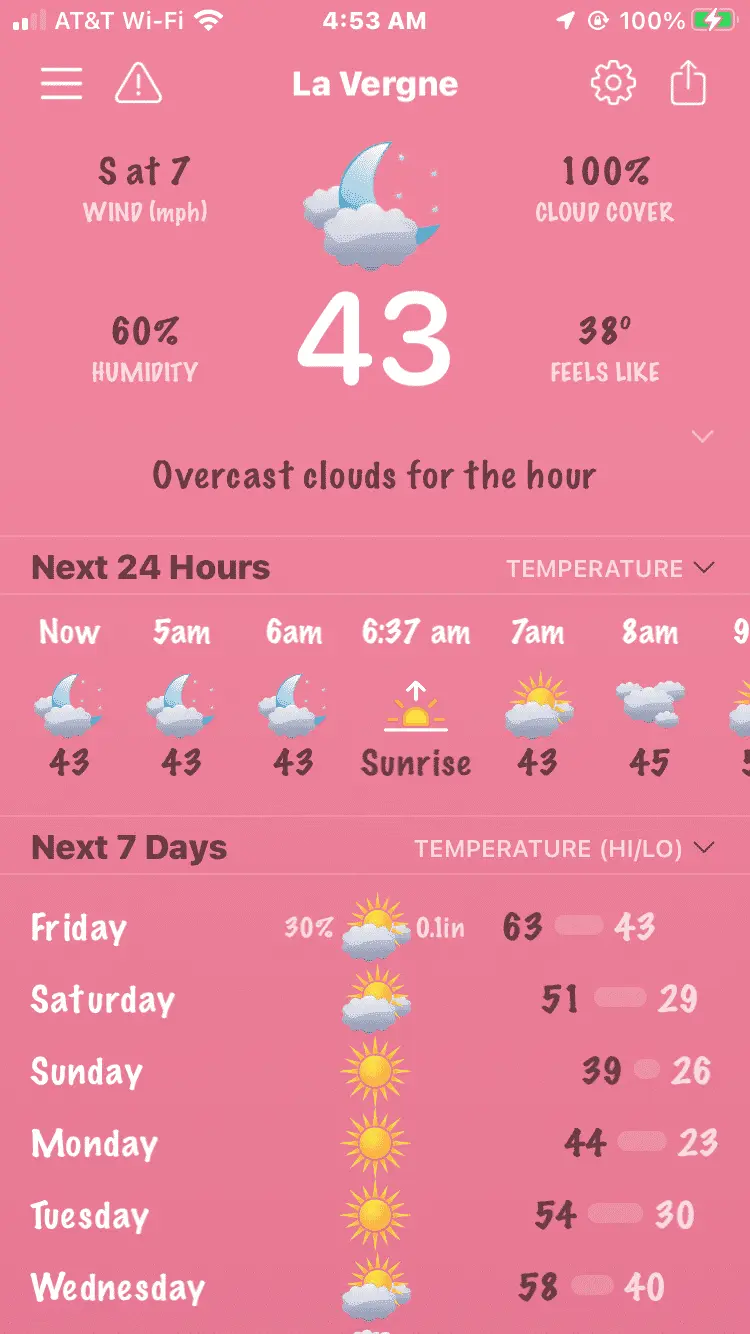Image resolution: width=750 pixels, height=1334 pixels.
Task: Share the La Vergne weather
Action: pos(688,84)
